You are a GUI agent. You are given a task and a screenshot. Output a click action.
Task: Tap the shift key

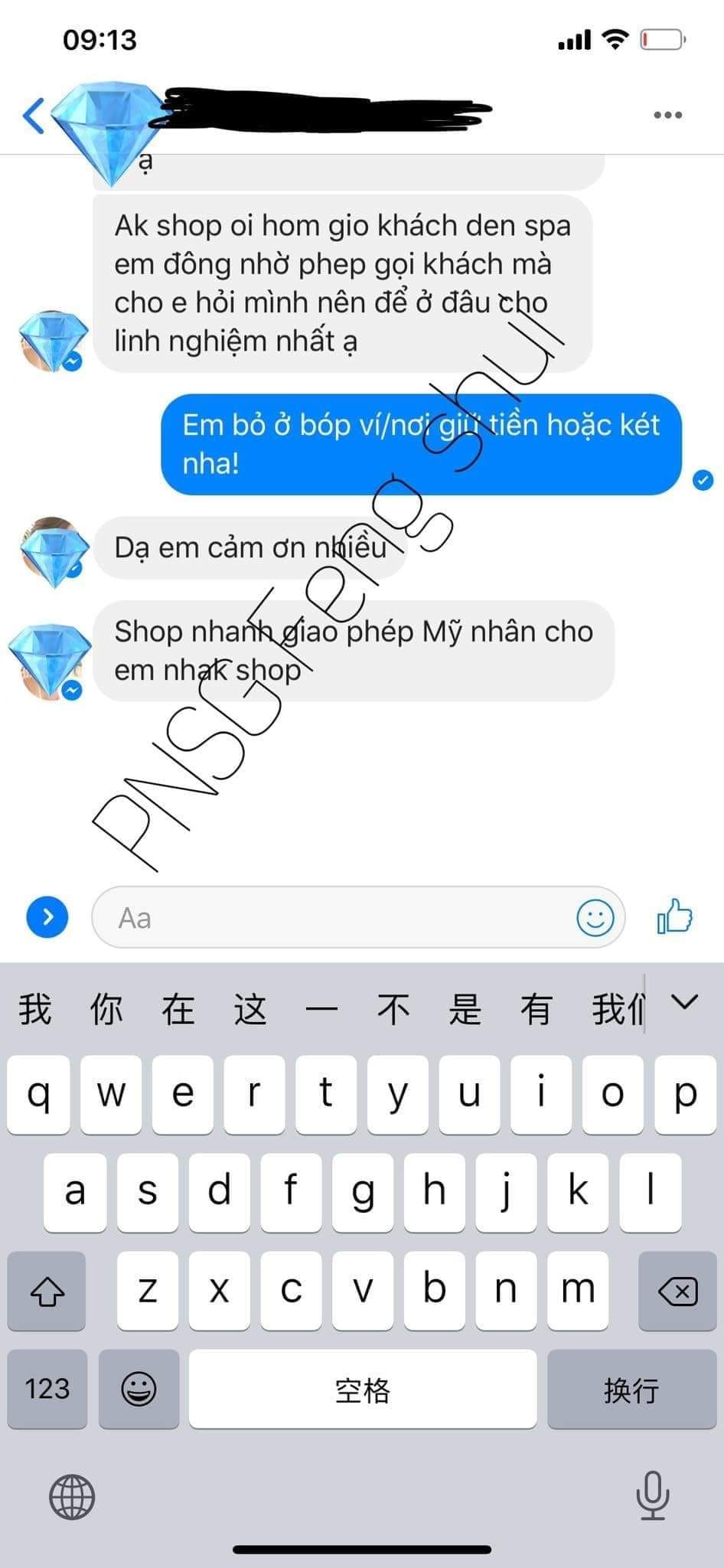pyautogui.click(x=47, y=1291)
